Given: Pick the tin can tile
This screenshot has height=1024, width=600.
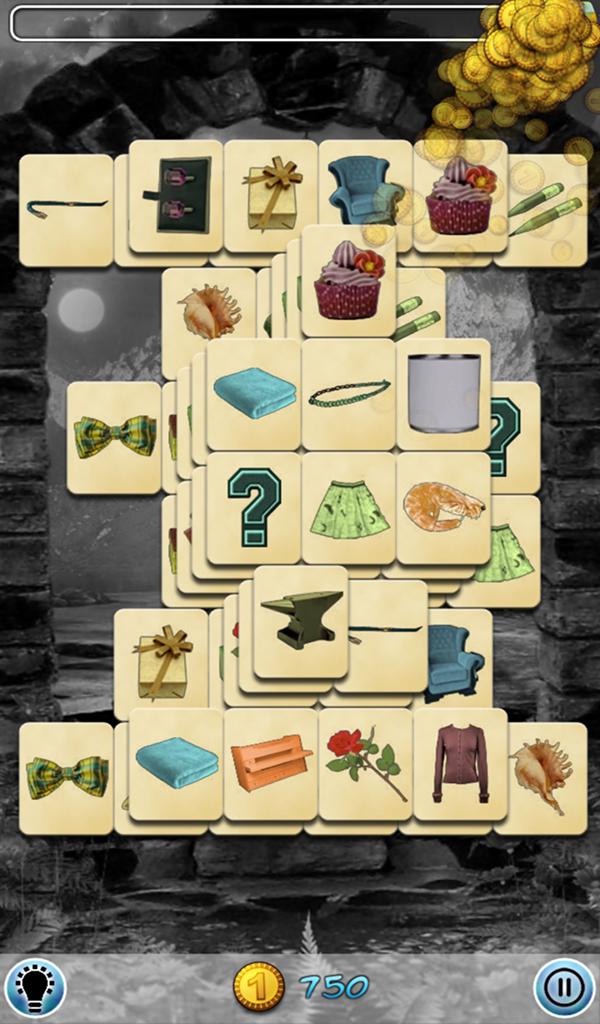Looking at the screenshot, I should click(x=443, y=393).
